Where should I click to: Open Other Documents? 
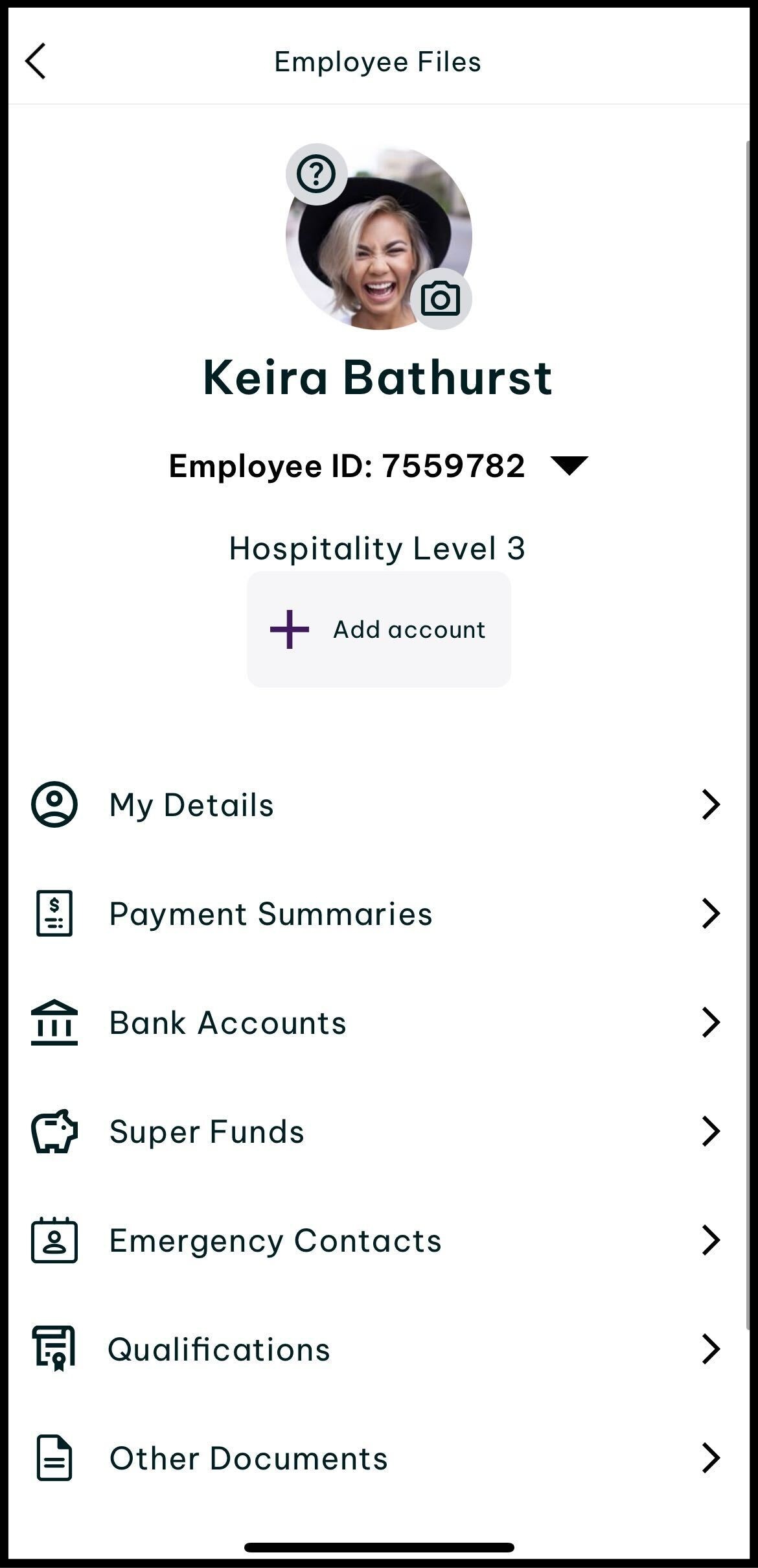[x=379, y=1458]
